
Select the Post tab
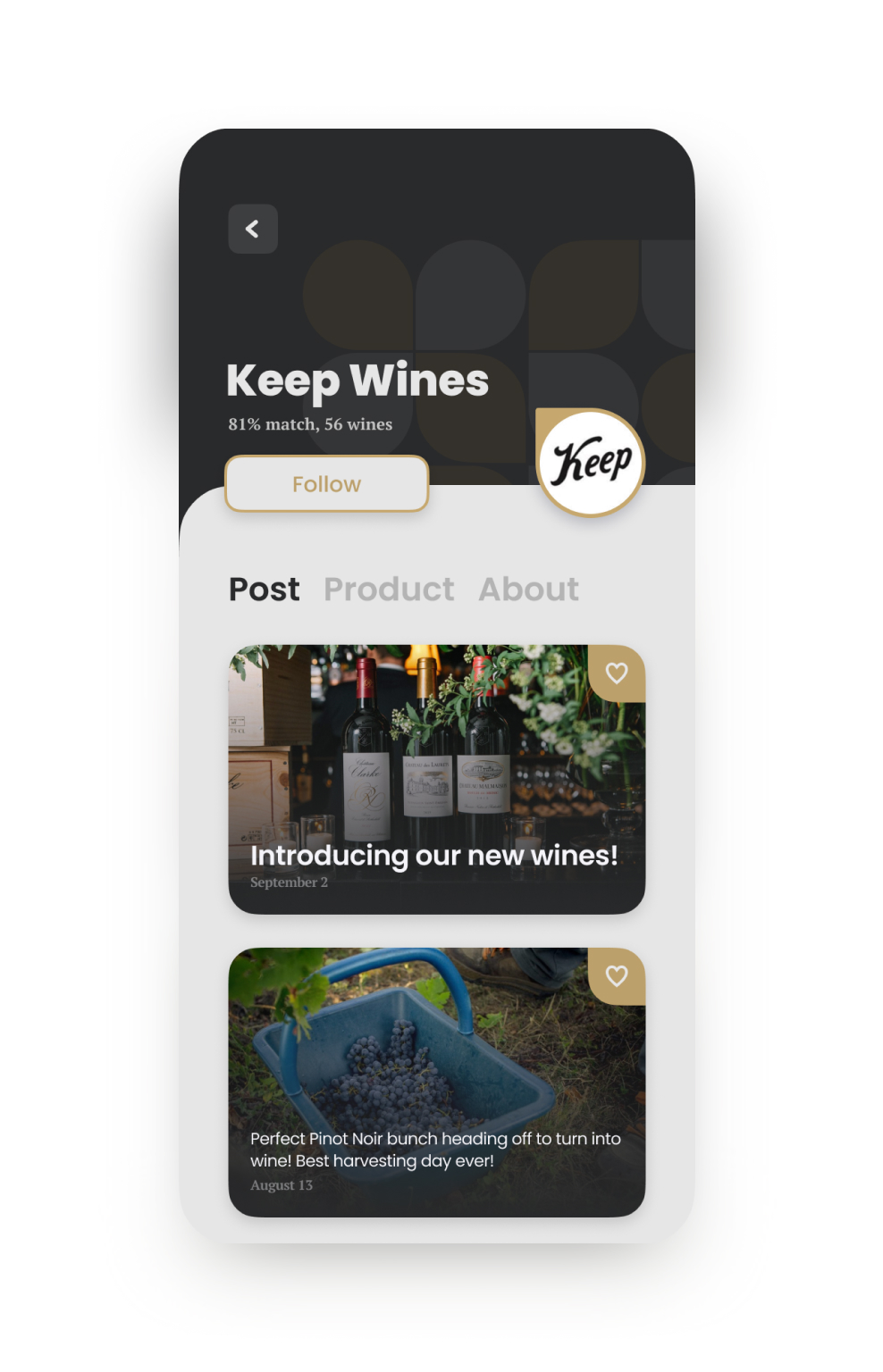265,590
